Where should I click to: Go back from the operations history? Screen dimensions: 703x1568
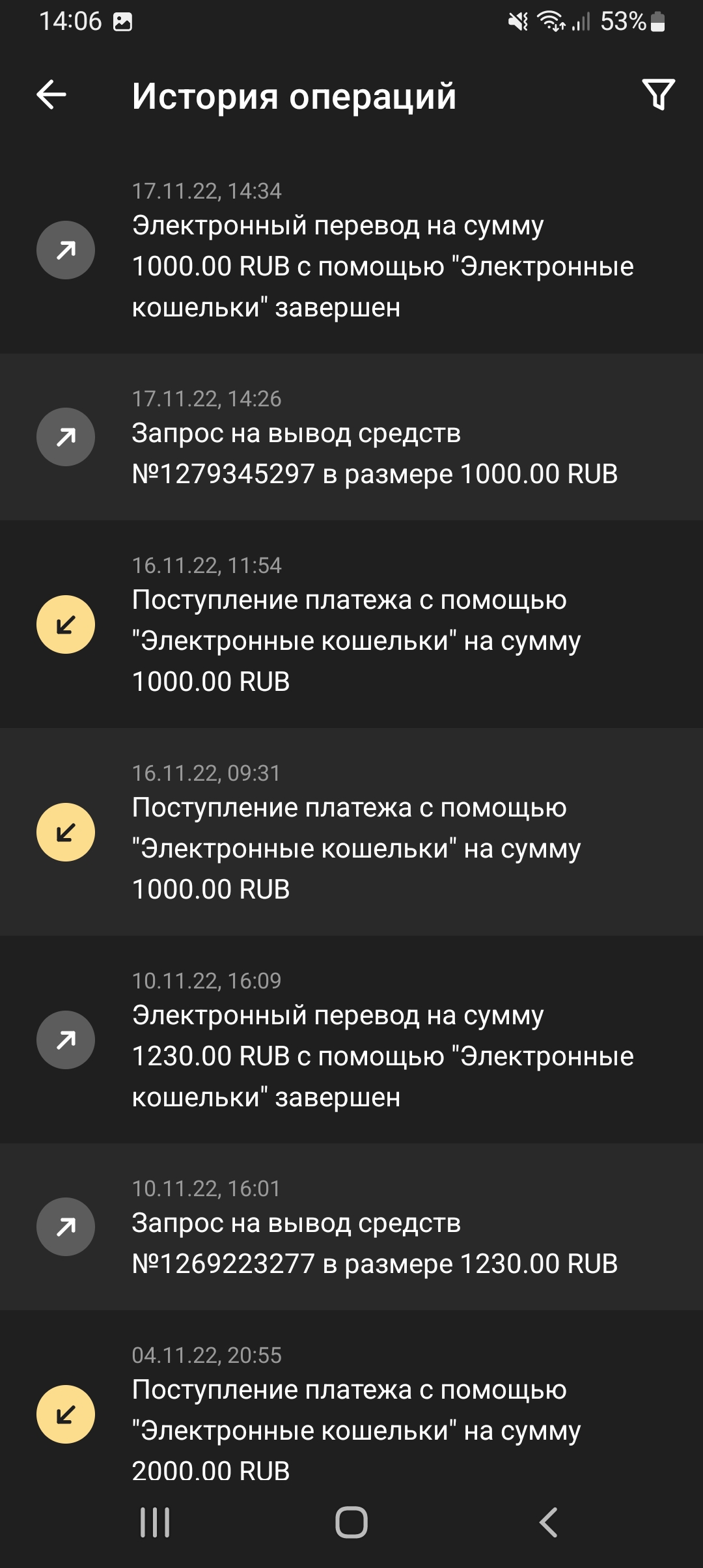pyautogui.click(x=51, y=95)
